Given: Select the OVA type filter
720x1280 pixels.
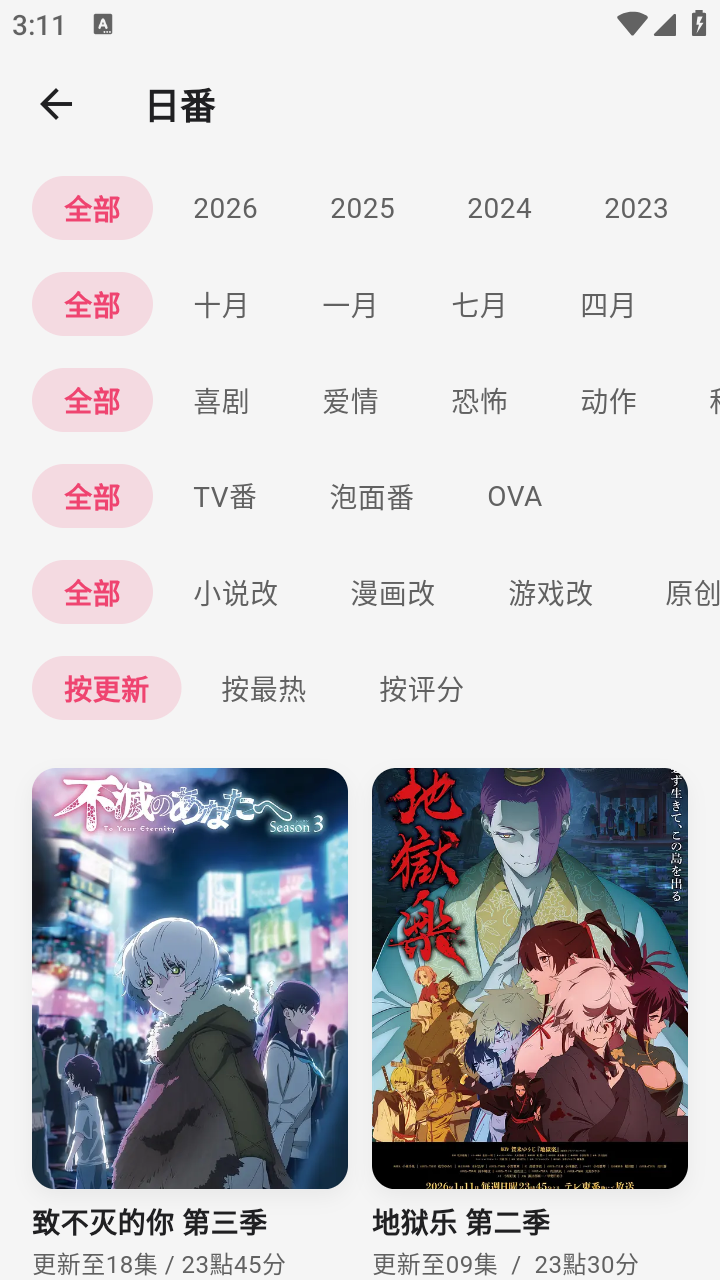Looking at the screenshot, I should click(x=515, y=497).
